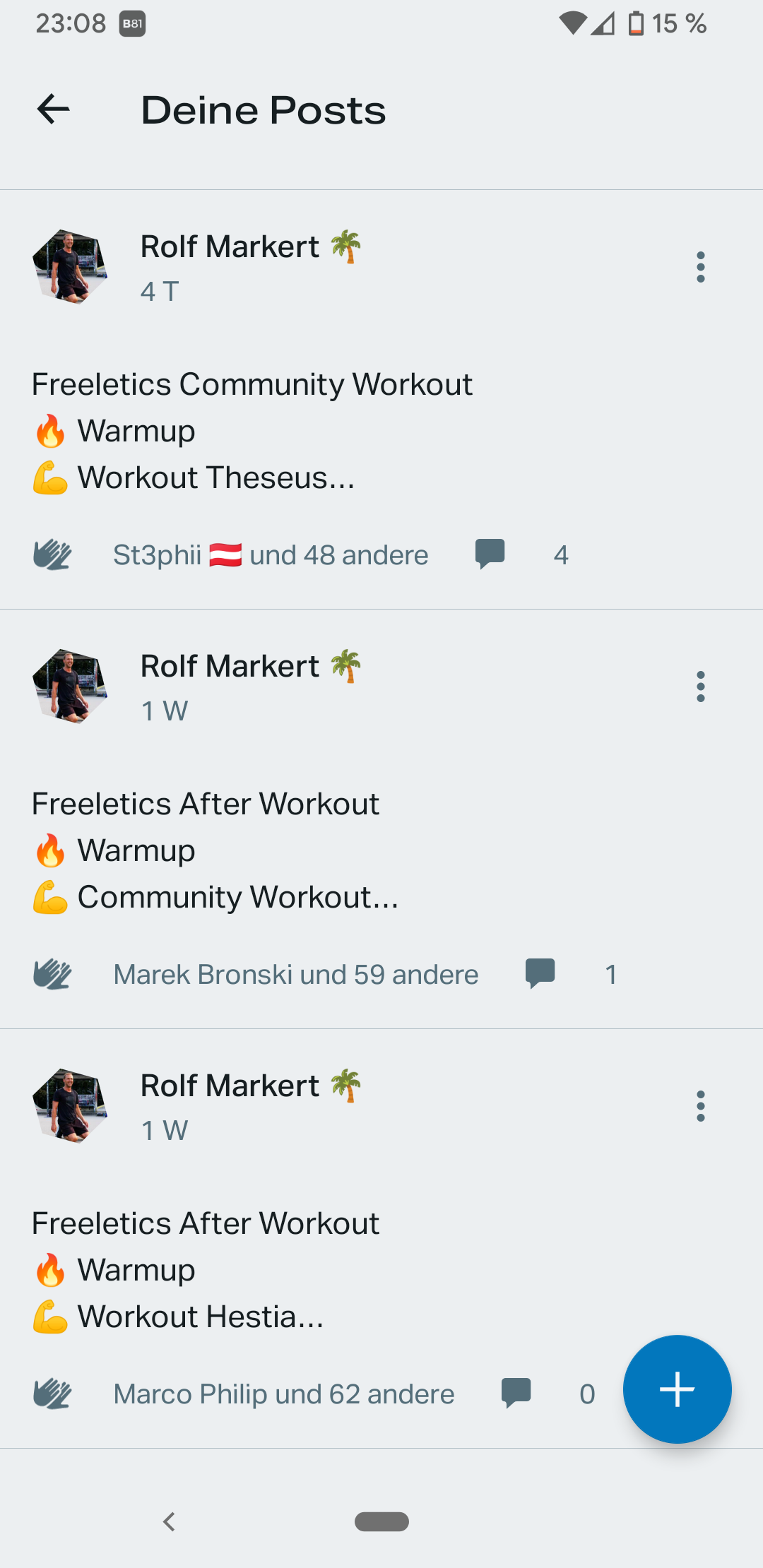Clap for the Community Workout post
Viewport: 763px width, 1568px height.
52,975
